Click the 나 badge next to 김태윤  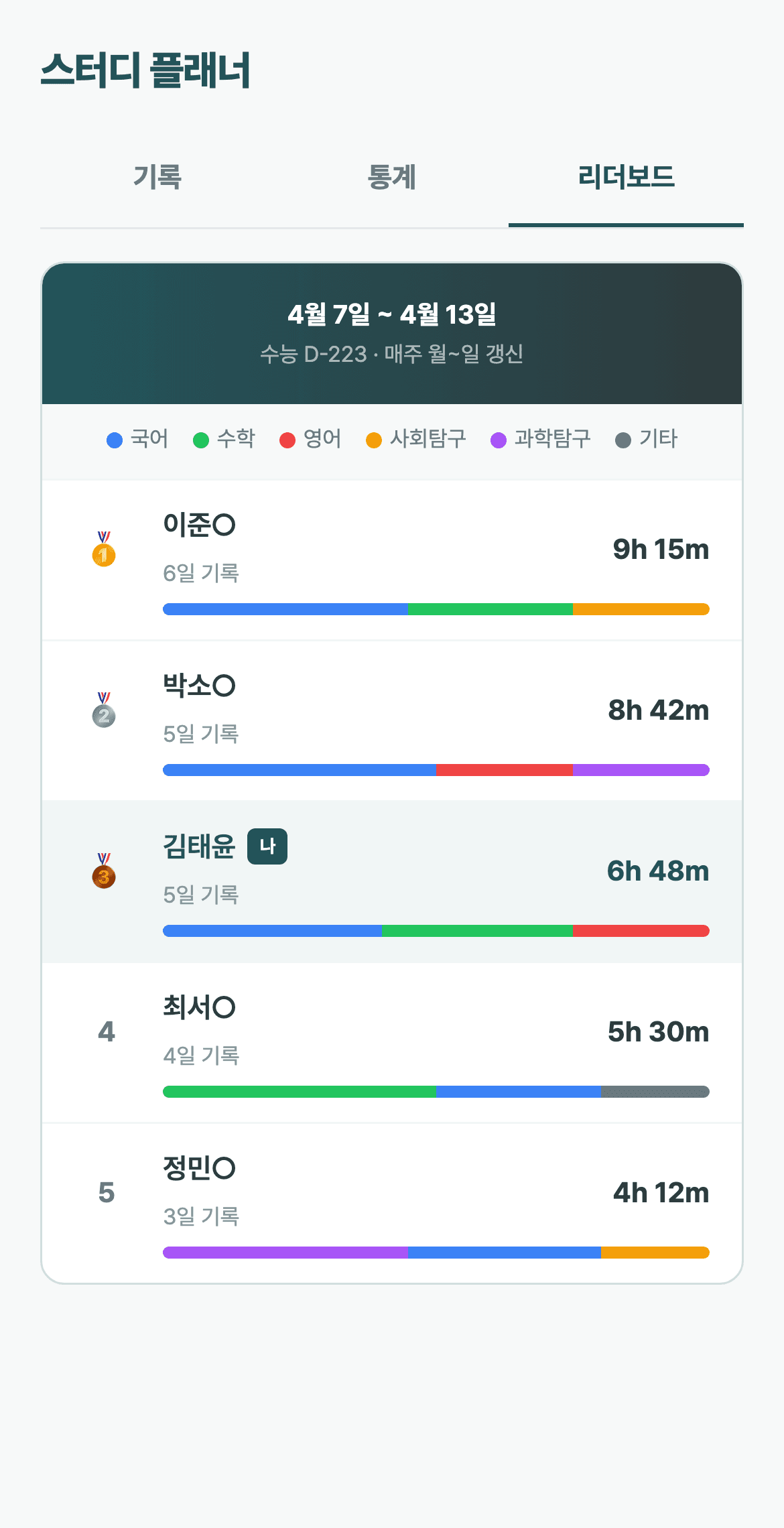pos(268,846)
